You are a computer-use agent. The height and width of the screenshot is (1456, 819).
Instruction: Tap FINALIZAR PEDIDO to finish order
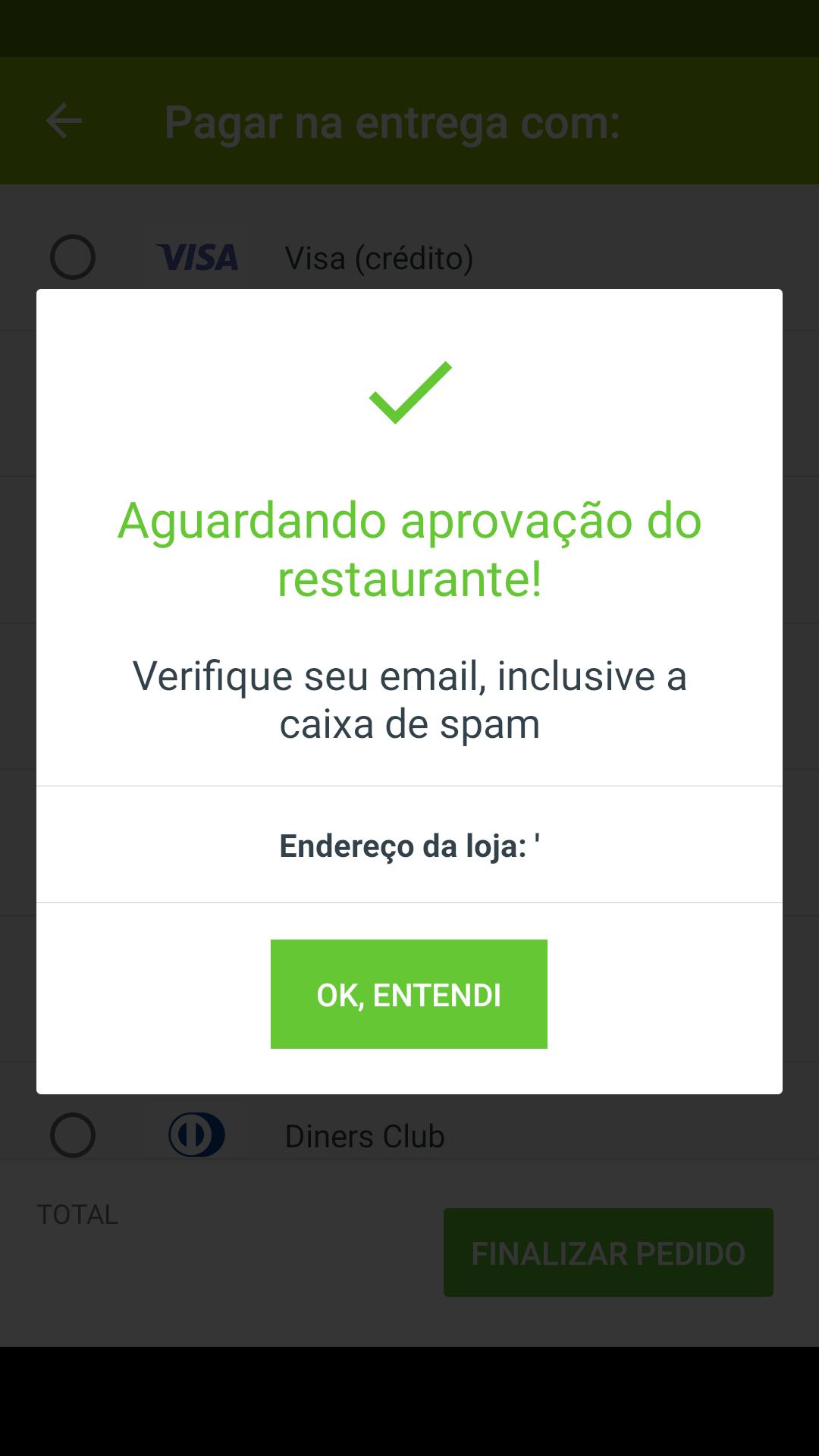[608, 1253]
